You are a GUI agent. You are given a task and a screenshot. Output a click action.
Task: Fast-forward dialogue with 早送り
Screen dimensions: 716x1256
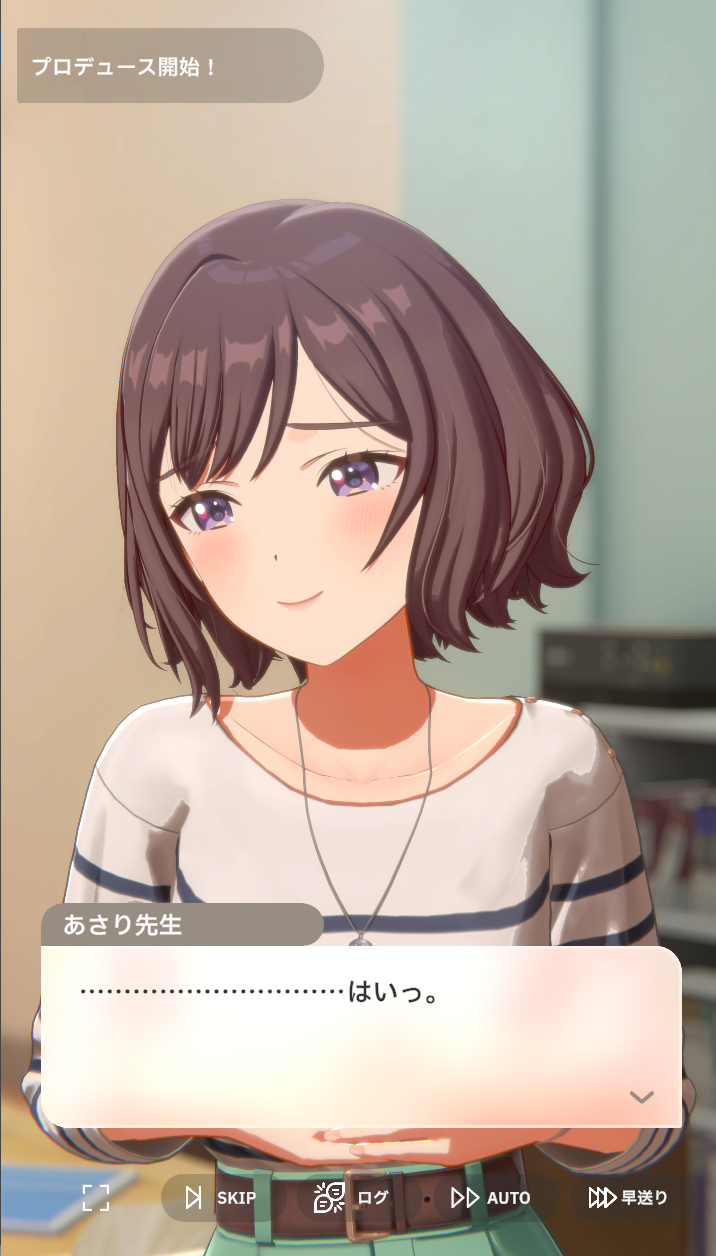point(628,1197)
